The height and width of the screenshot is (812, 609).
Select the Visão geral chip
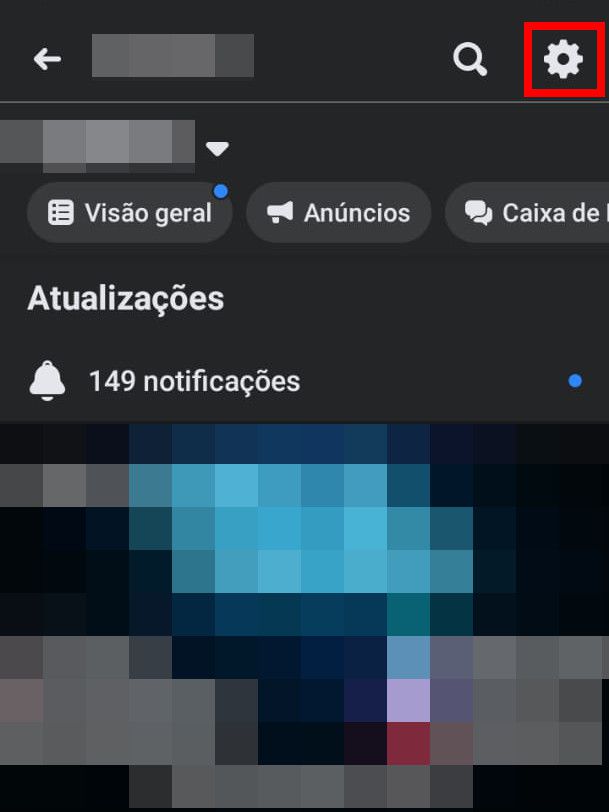tap(130, 213)
